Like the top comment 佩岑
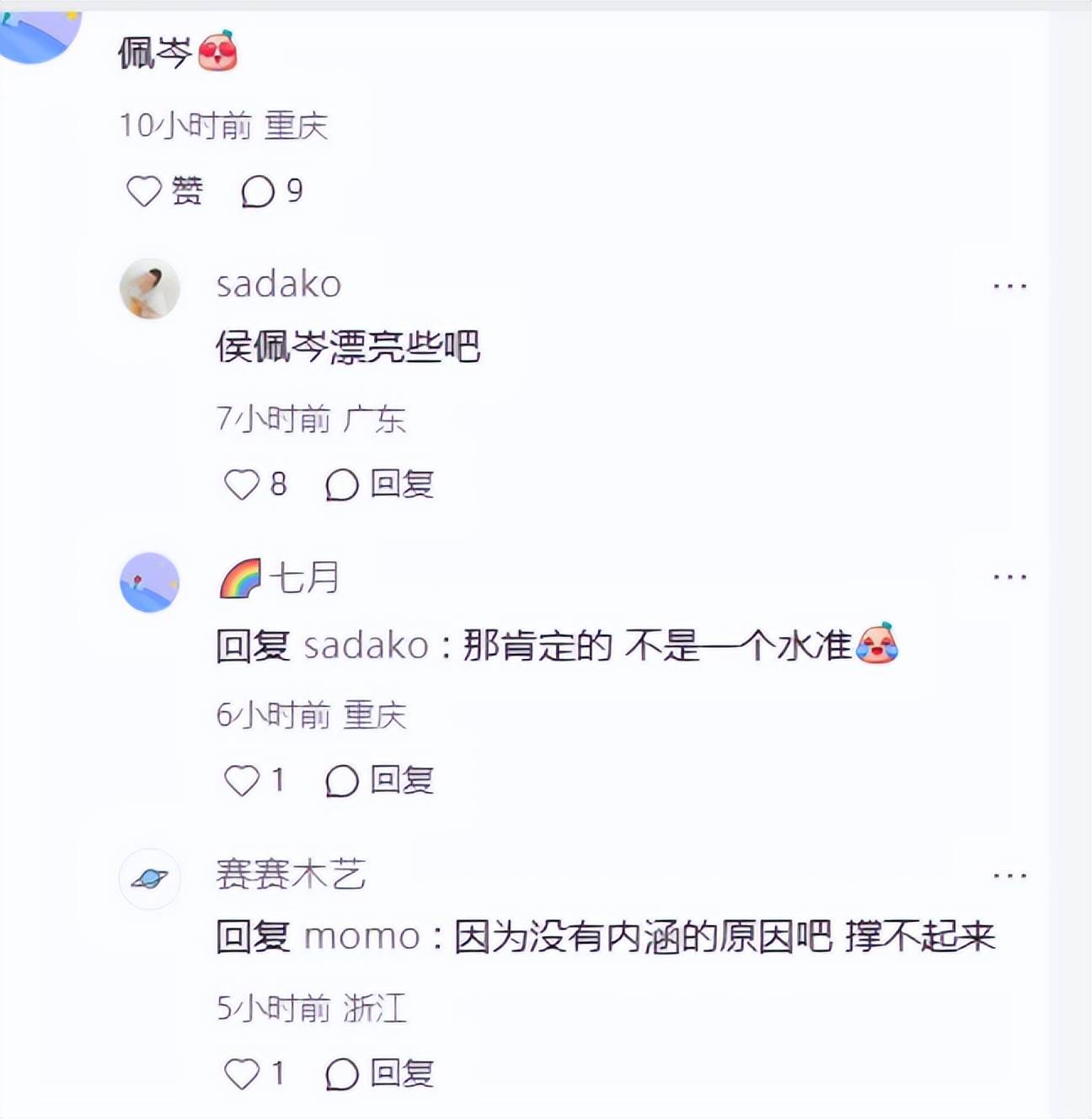 point(144,191)
